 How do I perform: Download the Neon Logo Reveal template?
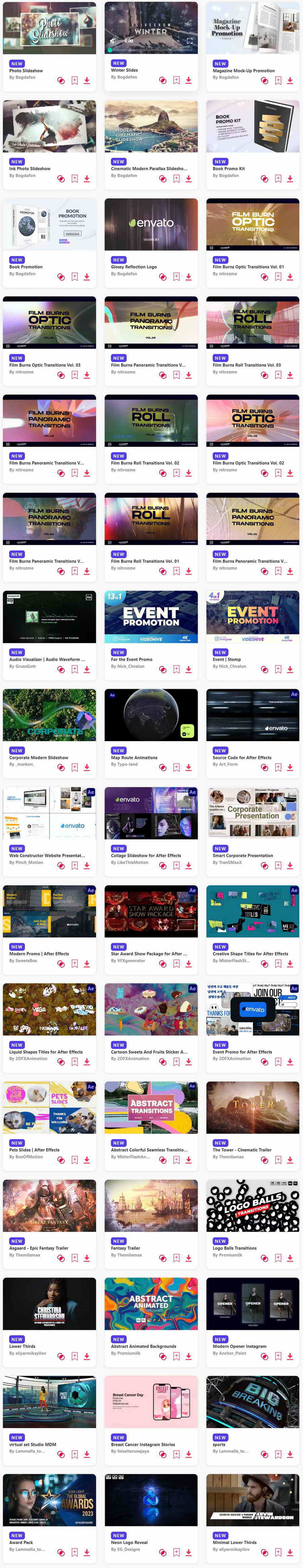pos(189,1552)
